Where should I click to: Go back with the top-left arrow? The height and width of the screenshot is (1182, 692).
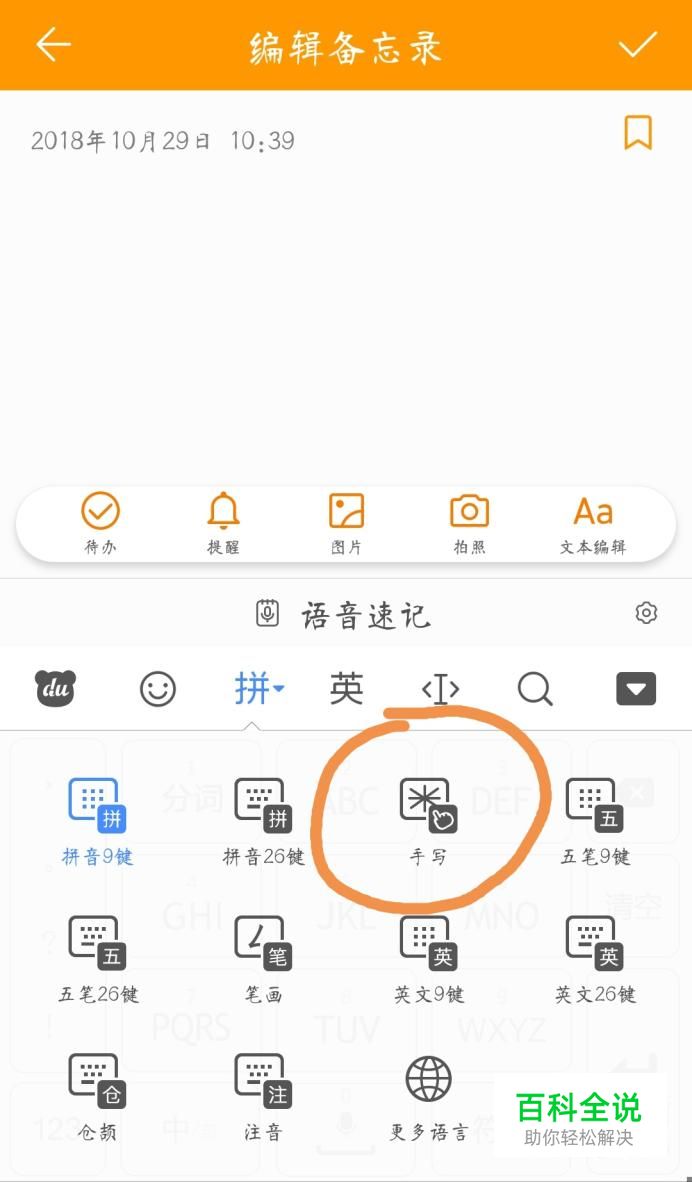click(53, 44)
